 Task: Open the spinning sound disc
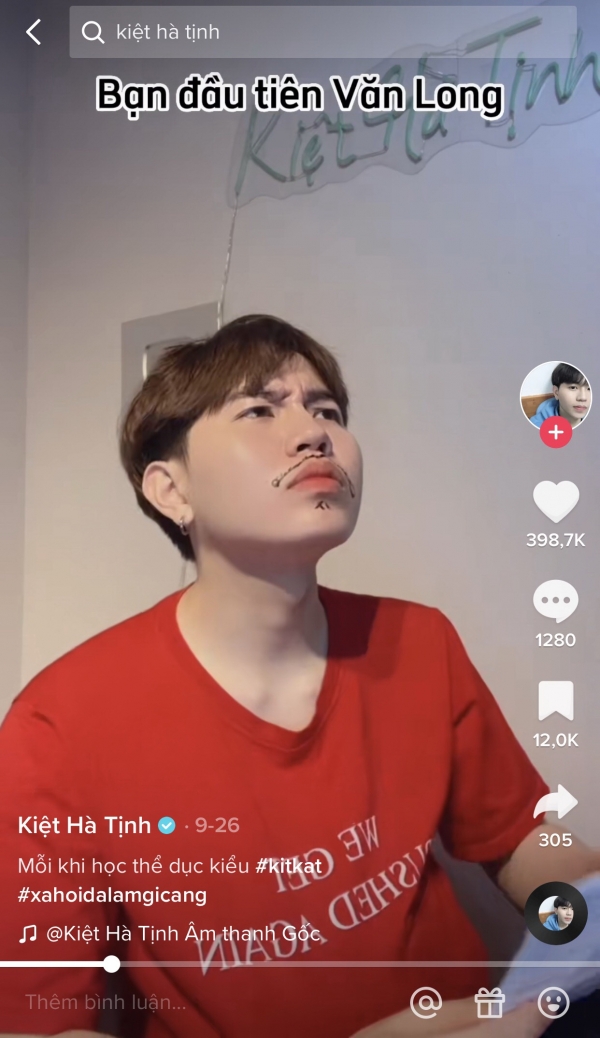[x=555, y=913]
